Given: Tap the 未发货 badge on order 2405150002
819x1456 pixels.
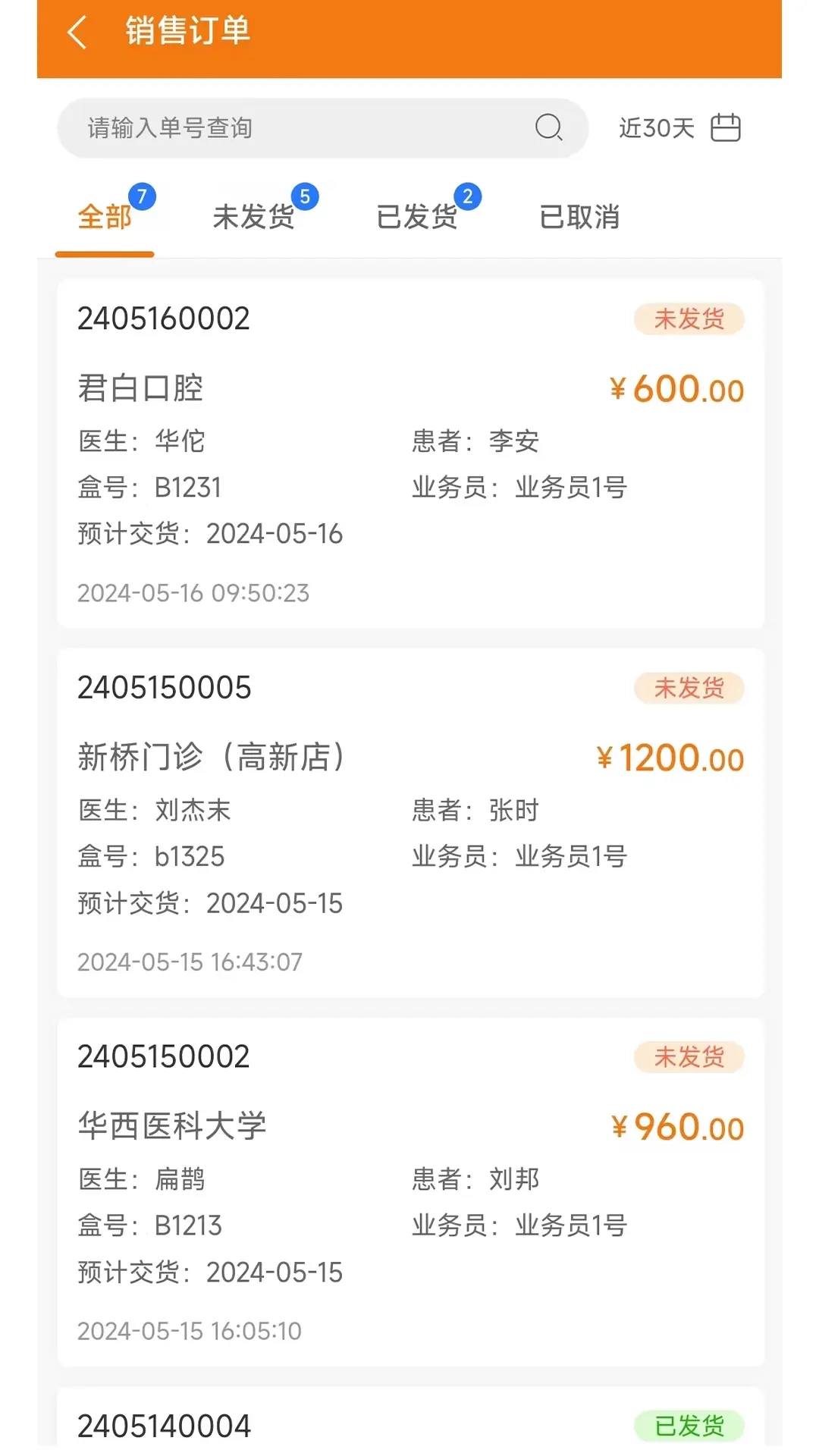Looking at the screenshot, I should [x=689, y=1056].
